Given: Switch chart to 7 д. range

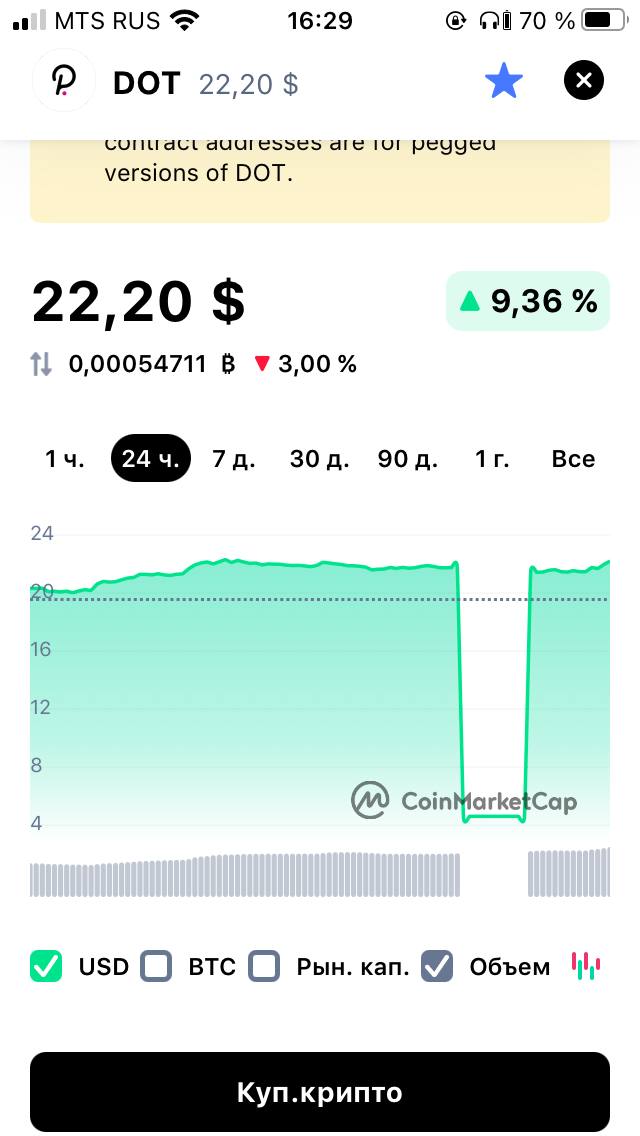Looking at the screenshot, I should (233, 459).
